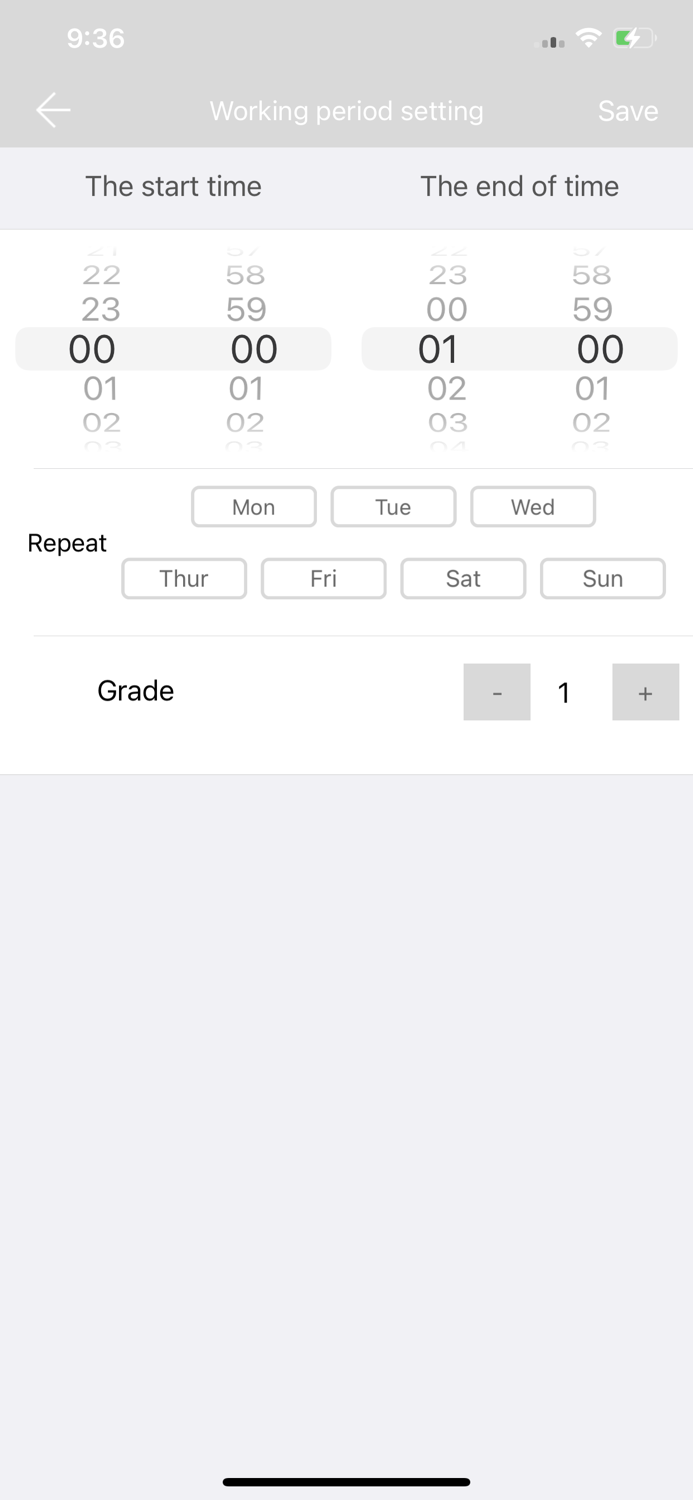Viewport: 693px width, 1500px height.
Task: Select Mon as a repeat day
Action: tap(254, 507)
